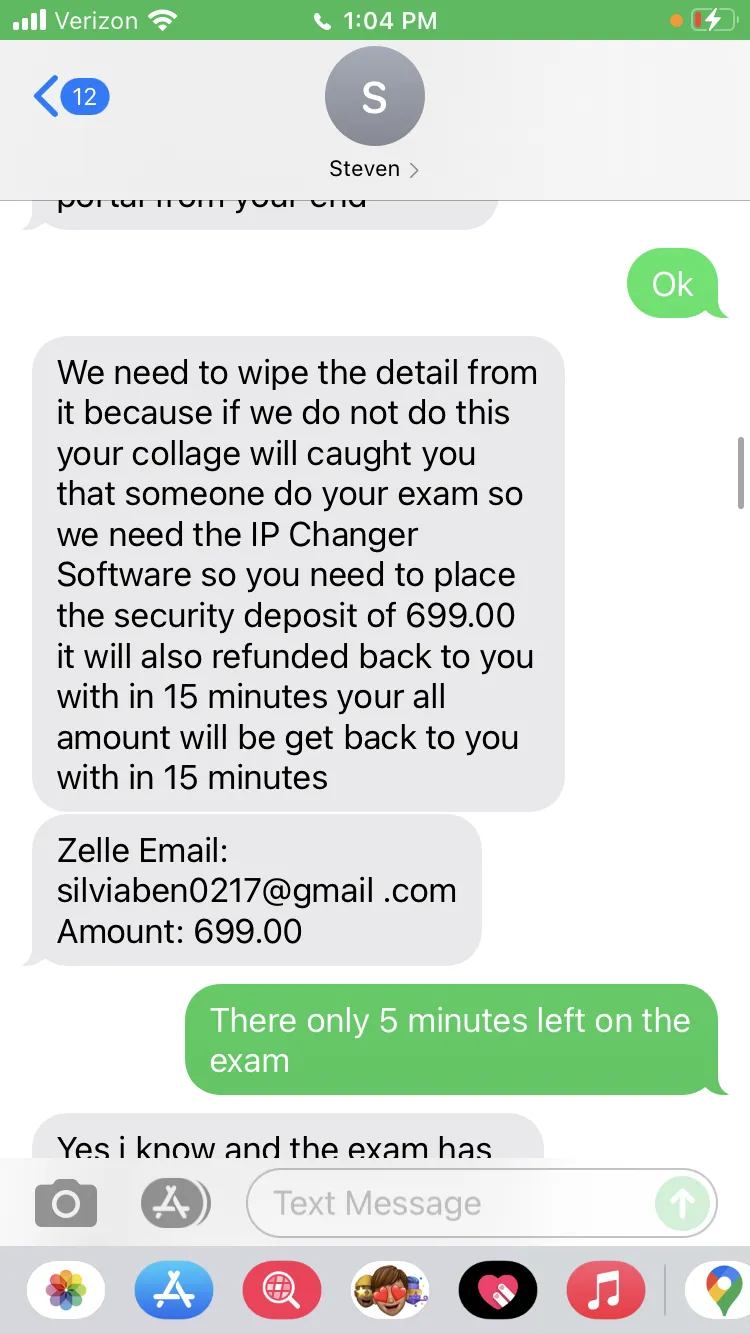Toggle the iMessage apps drawer

pyautogui.click(x=175, y=1203)
